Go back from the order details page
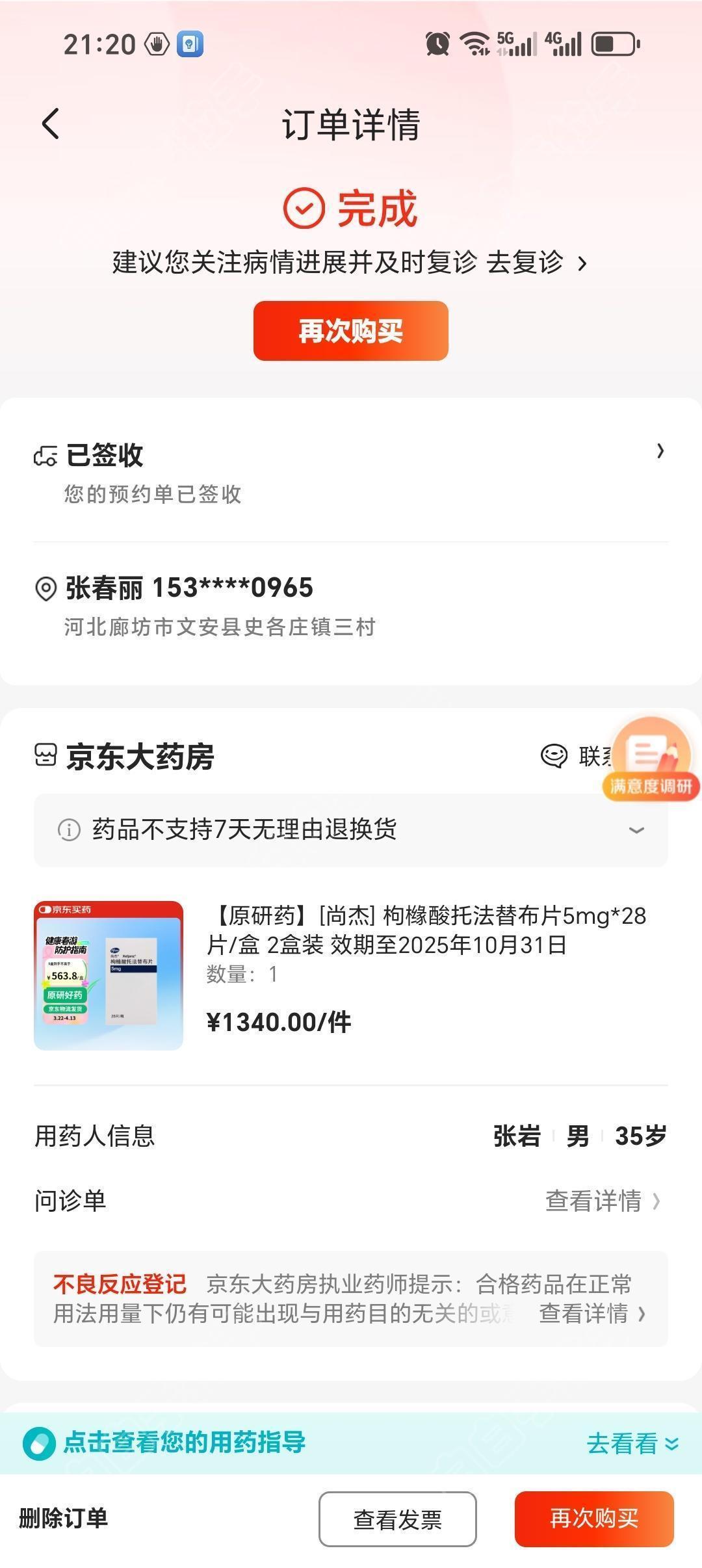This screenshot has height=1568, width=702. click(51, 124)
